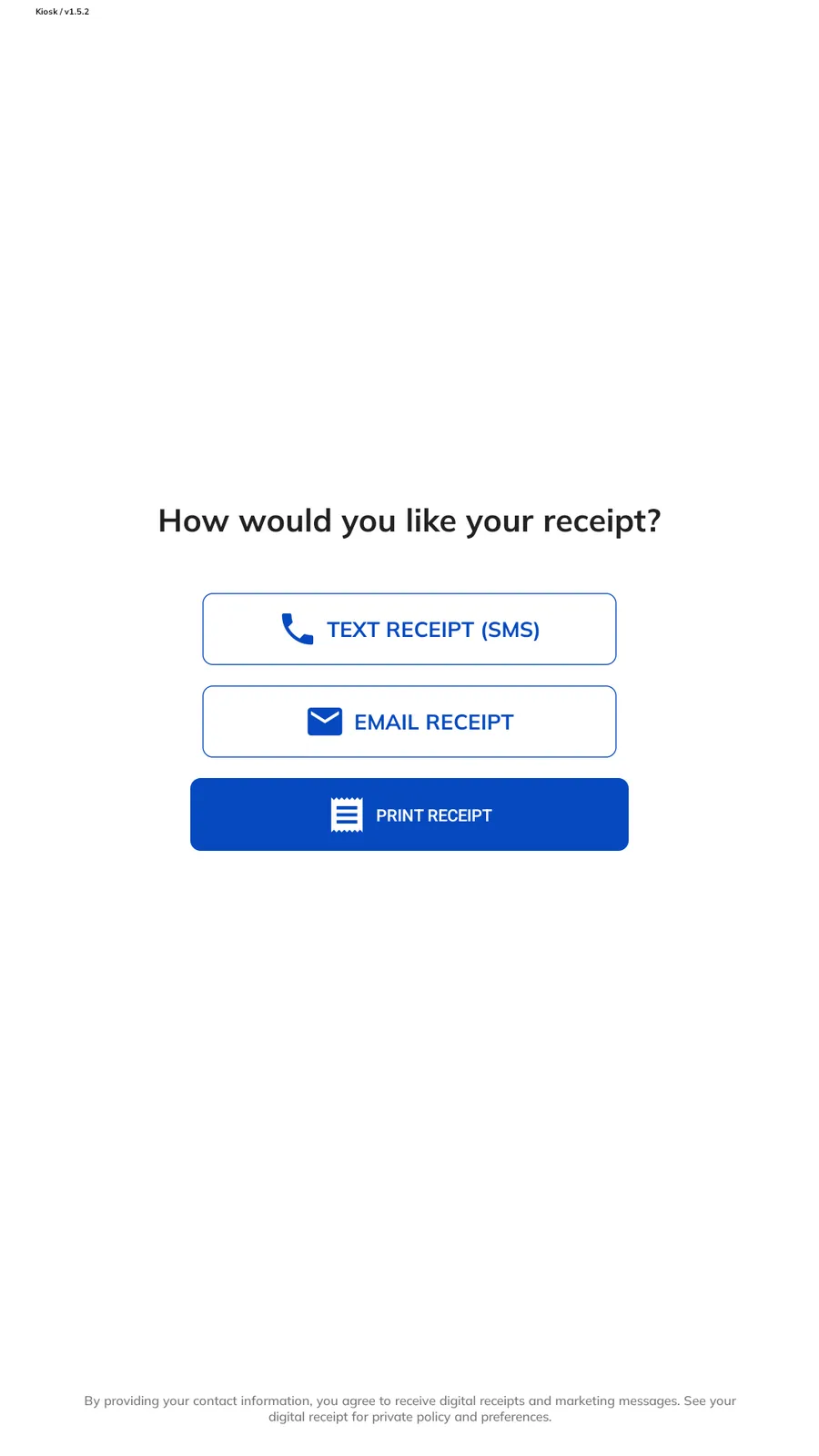Viewport: 819px width, 1456px height.
Task: Choose Text Receipt (SMS) option
Action: (x=409, y=629)
